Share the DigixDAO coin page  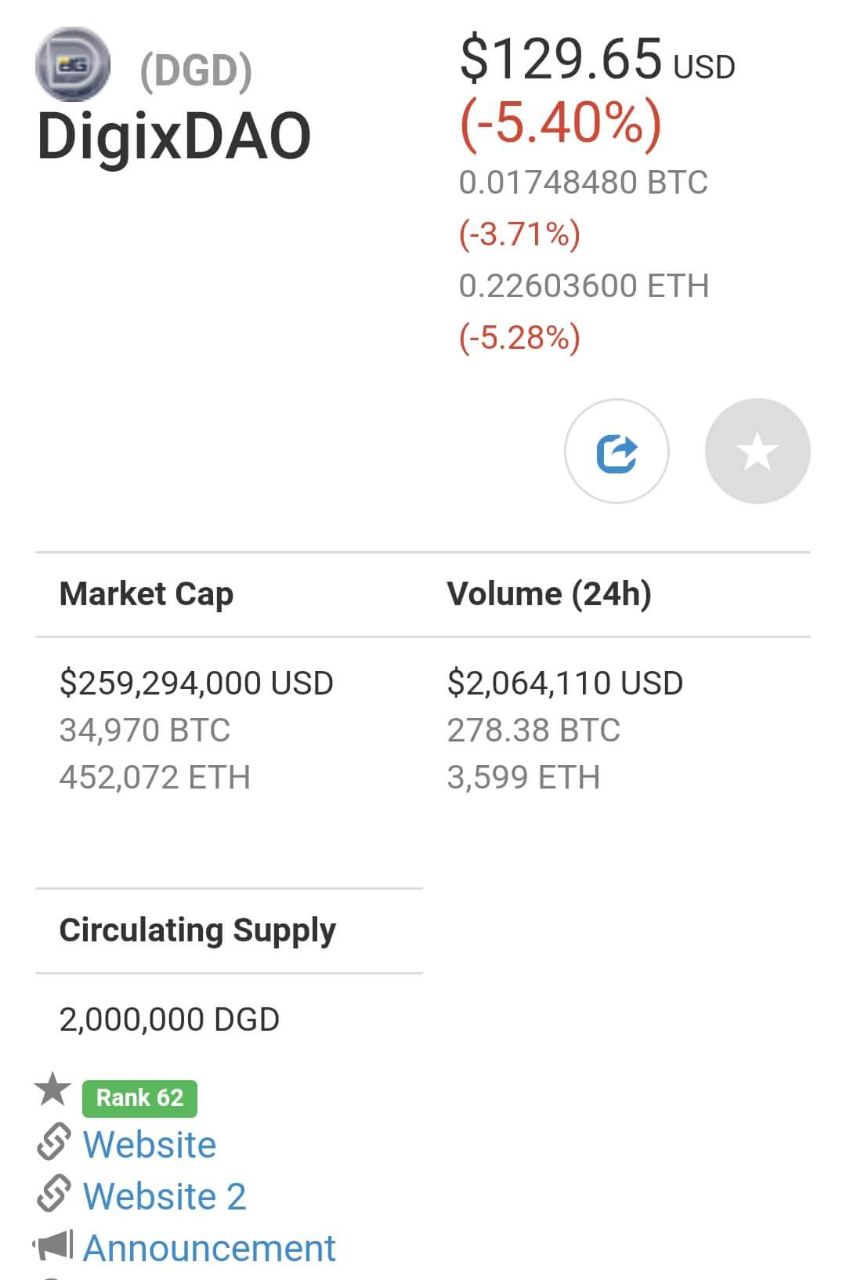click(x=617, y=452)
